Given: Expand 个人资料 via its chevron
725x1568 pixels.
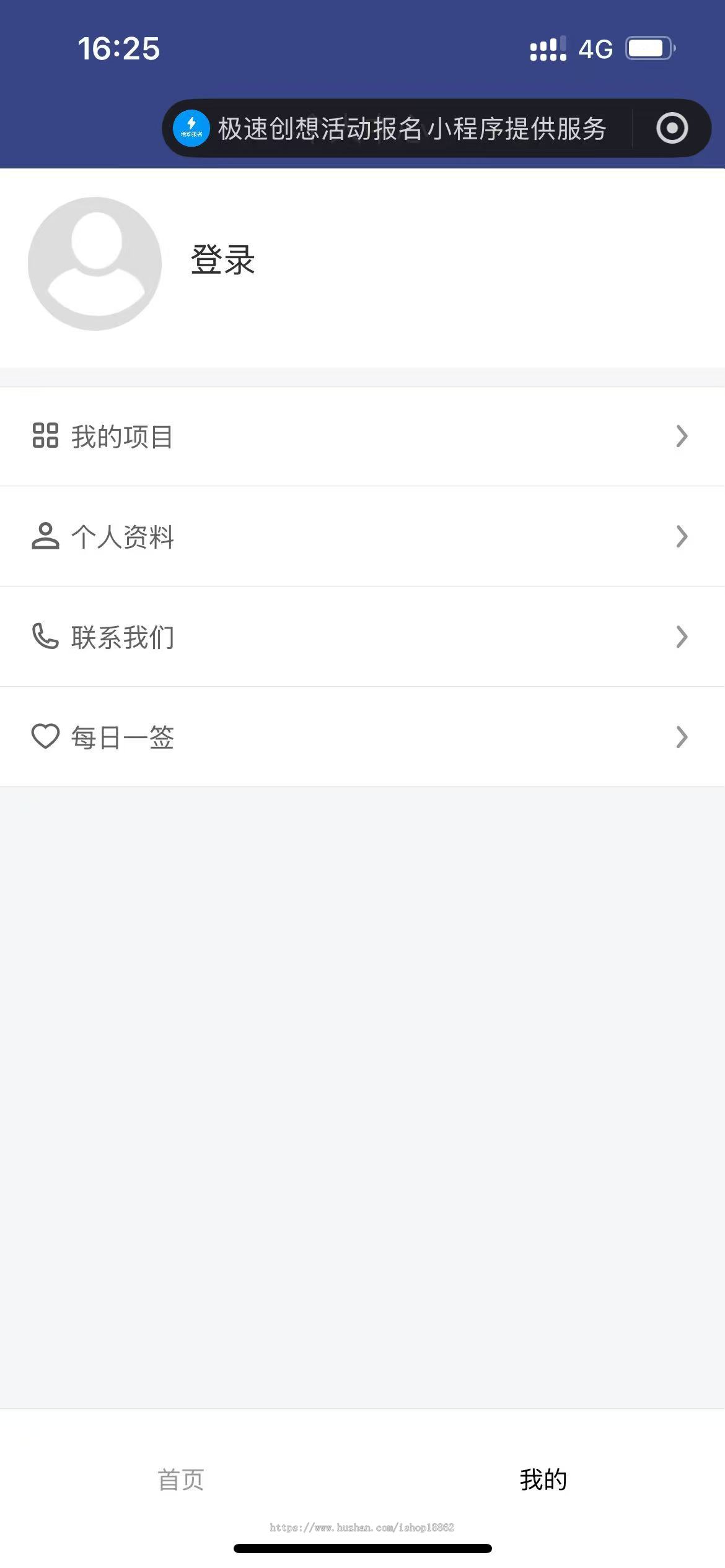Looking at the screenshot, I should point(682,536).
